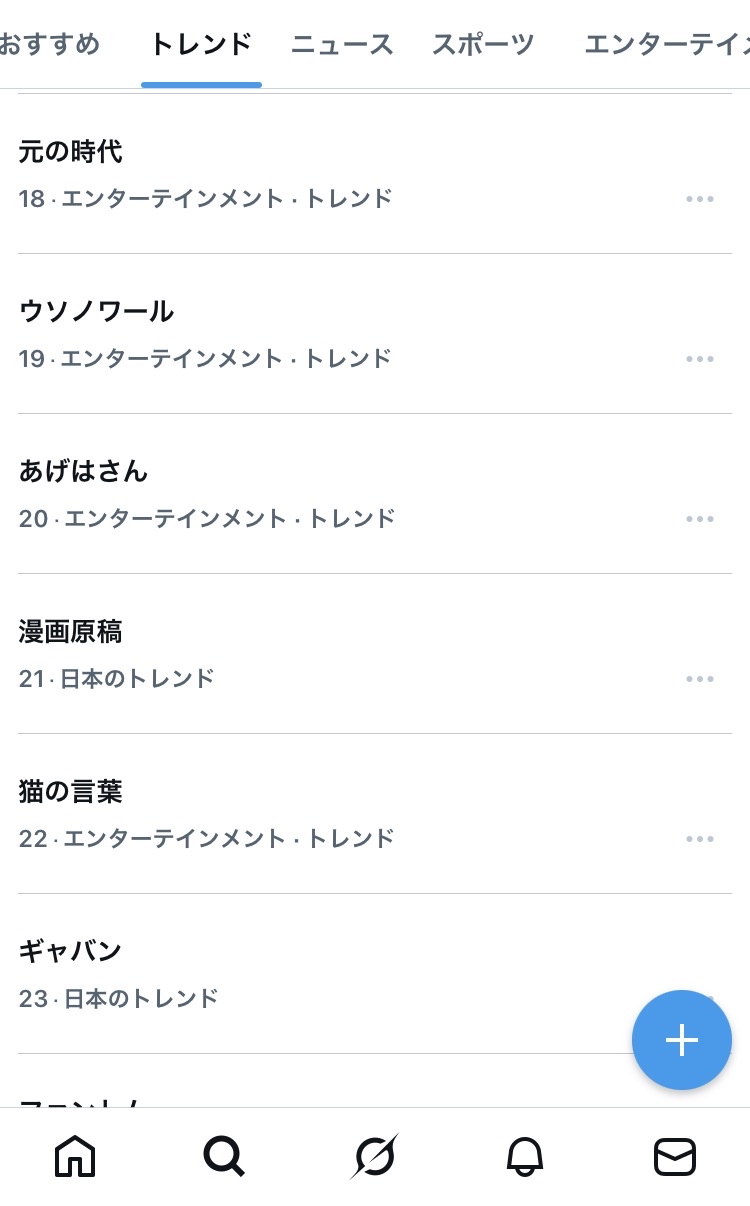Go to the Home tab
Screen dimensions: 750x1206
pyautogui.click(x=75, y=1157)
